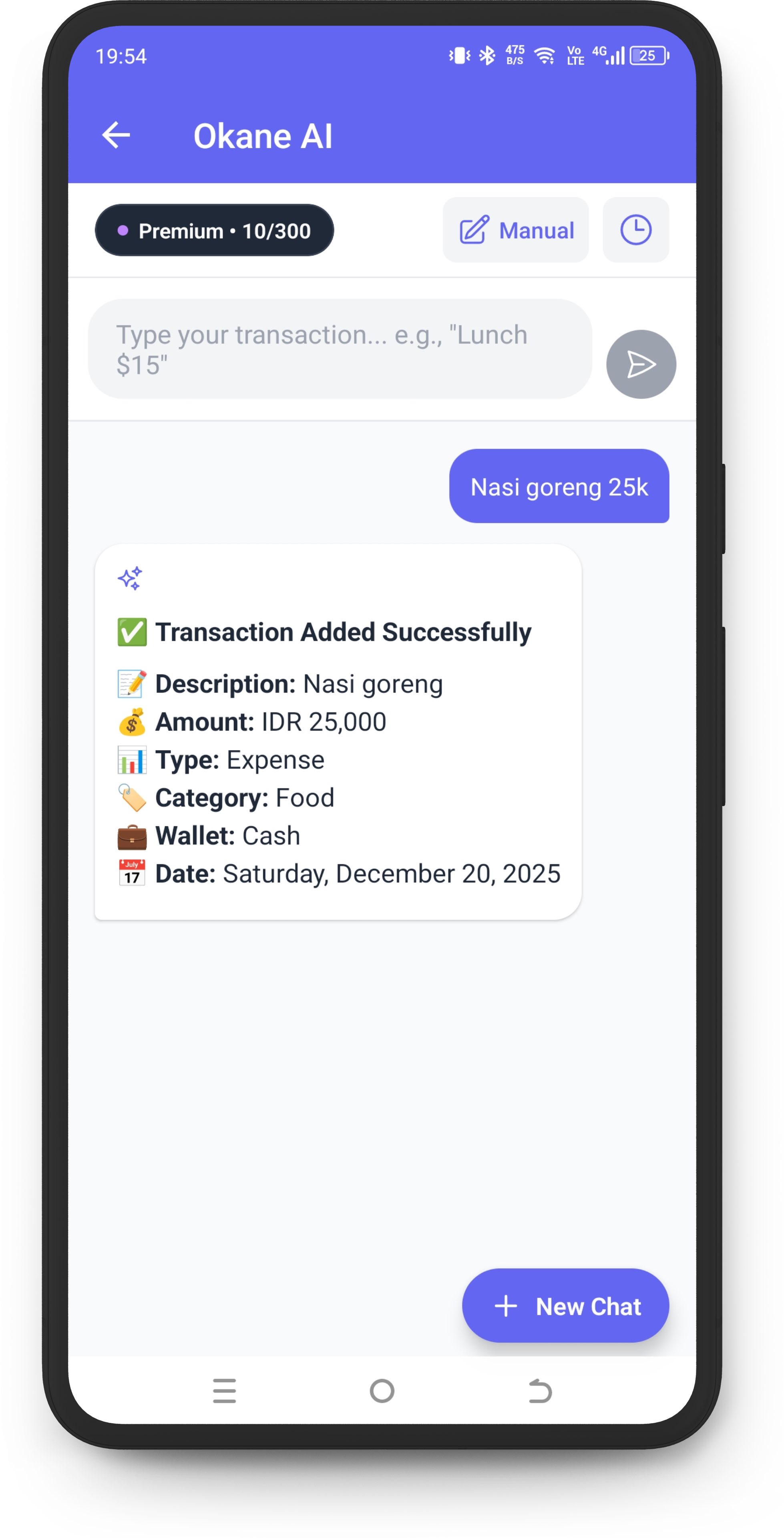Send the typed transaction message
784x1538 pixels.
click(641, 364)
